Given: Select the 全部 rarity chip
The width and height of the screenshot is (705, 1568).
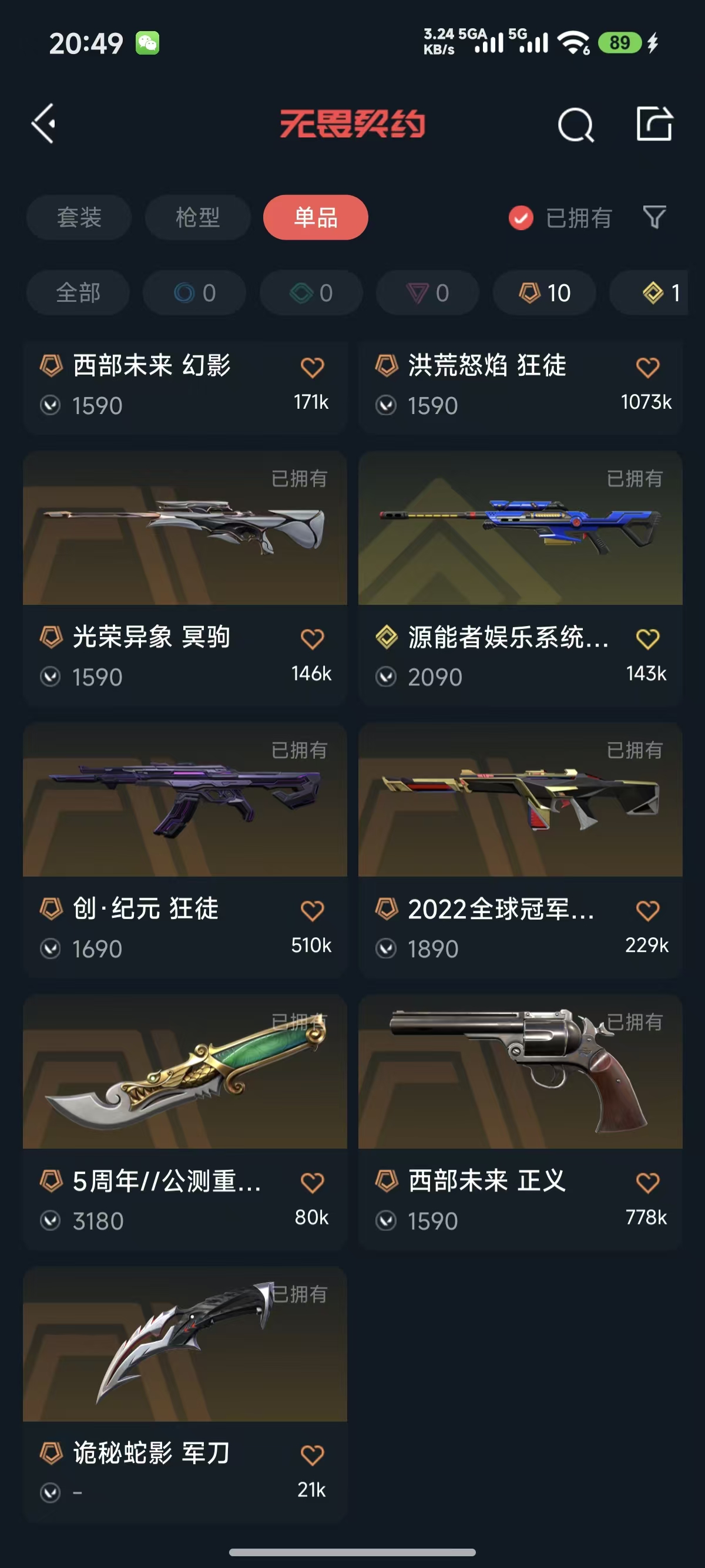Looking at the screenshot, I should pos(78,293).
